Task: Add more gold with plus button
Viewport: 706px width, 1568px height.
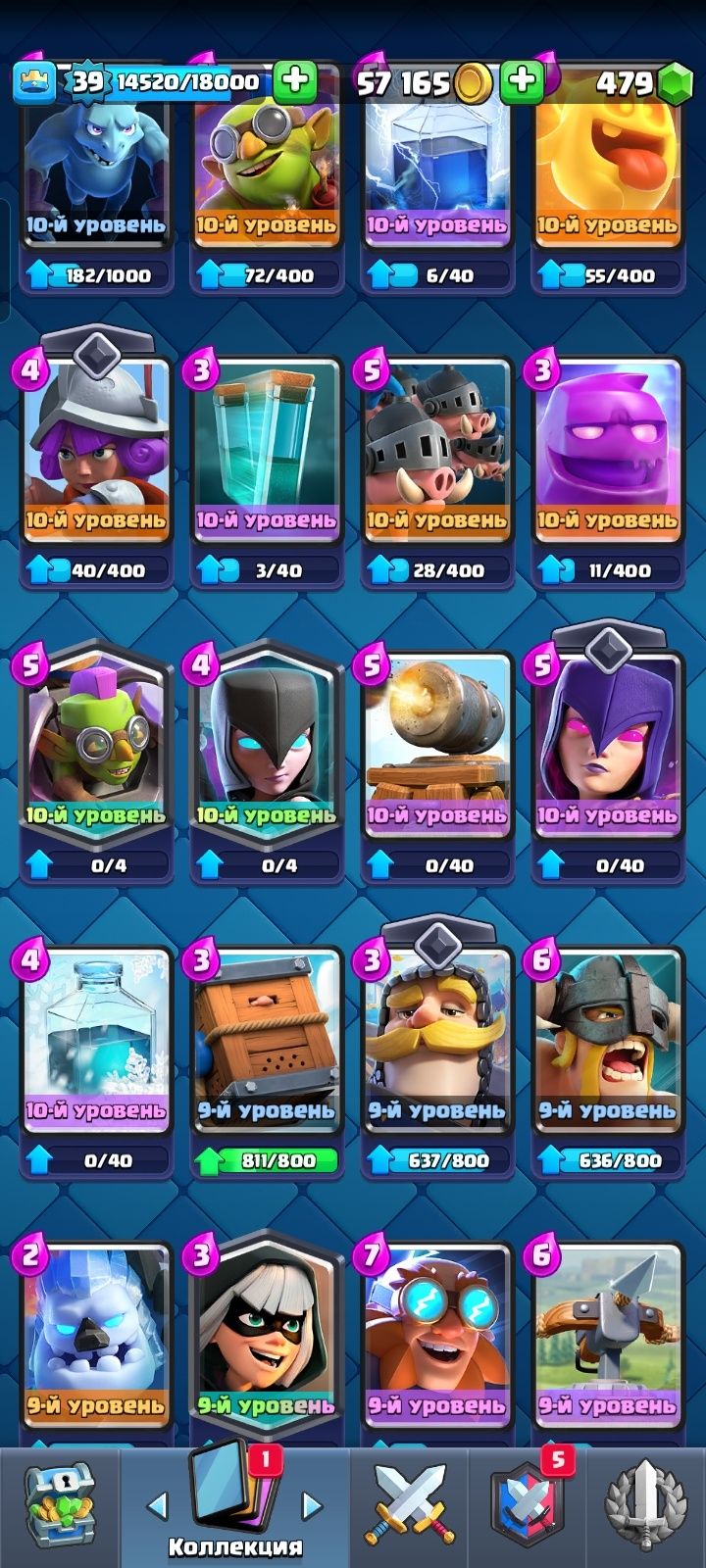Action: point(522,81)
